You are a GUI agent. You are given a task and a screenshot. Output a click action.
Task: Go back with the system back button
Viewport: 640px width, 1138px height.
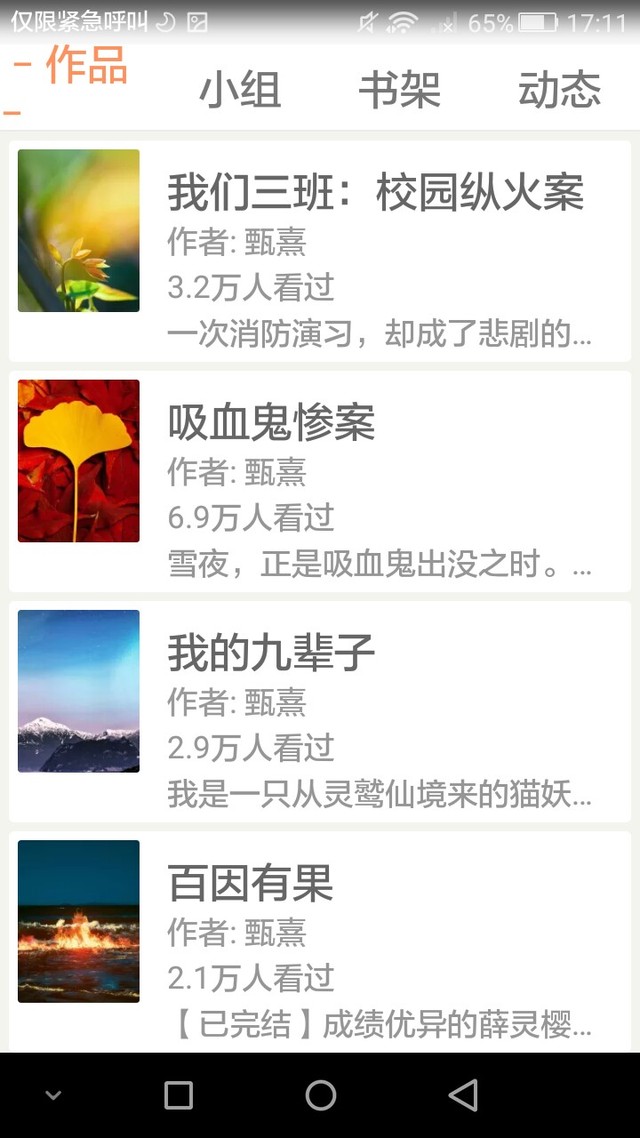pos(463,1095)
